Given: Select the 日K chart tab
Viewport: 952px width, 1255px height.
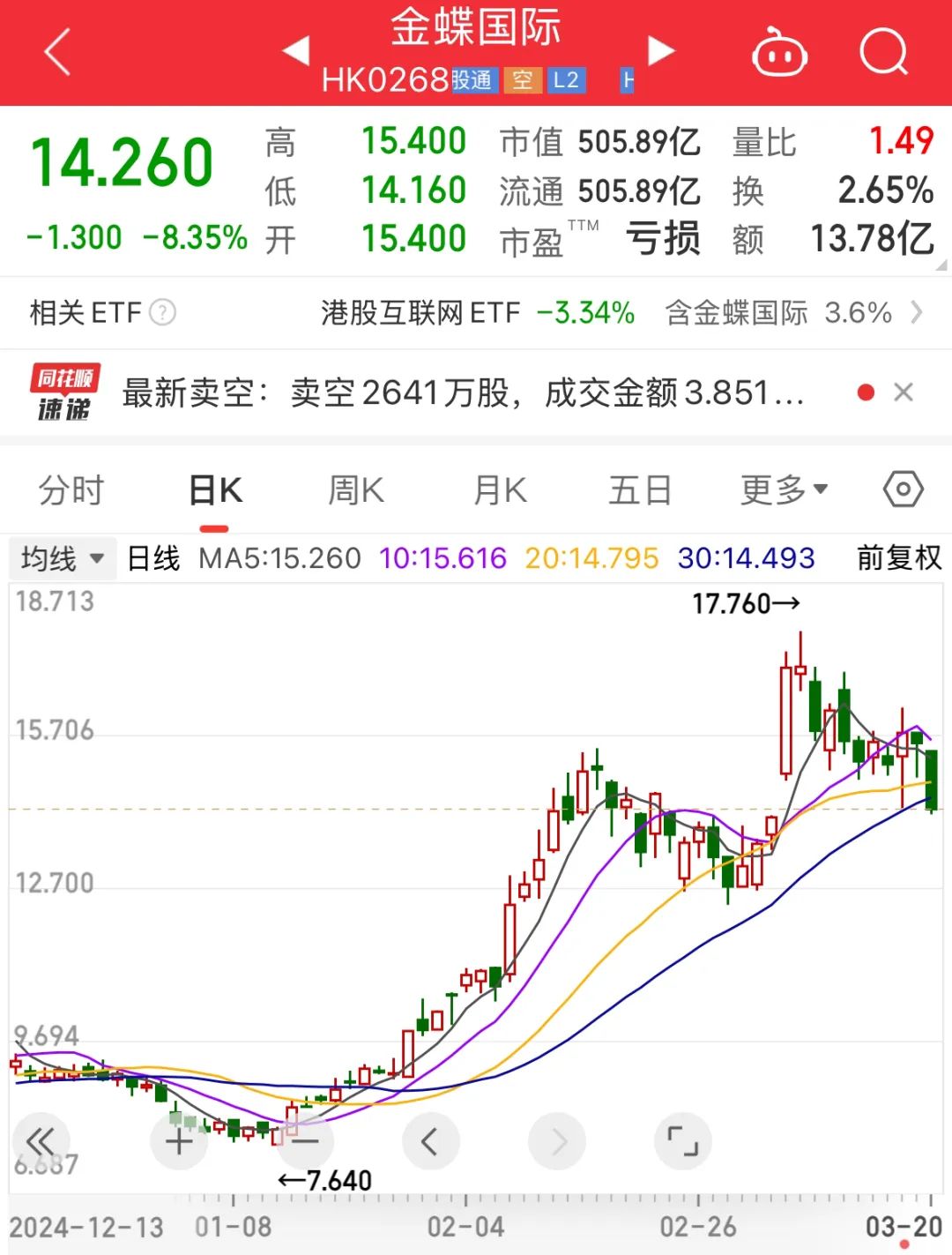Looking at the screenshot, I should (215, 490).
